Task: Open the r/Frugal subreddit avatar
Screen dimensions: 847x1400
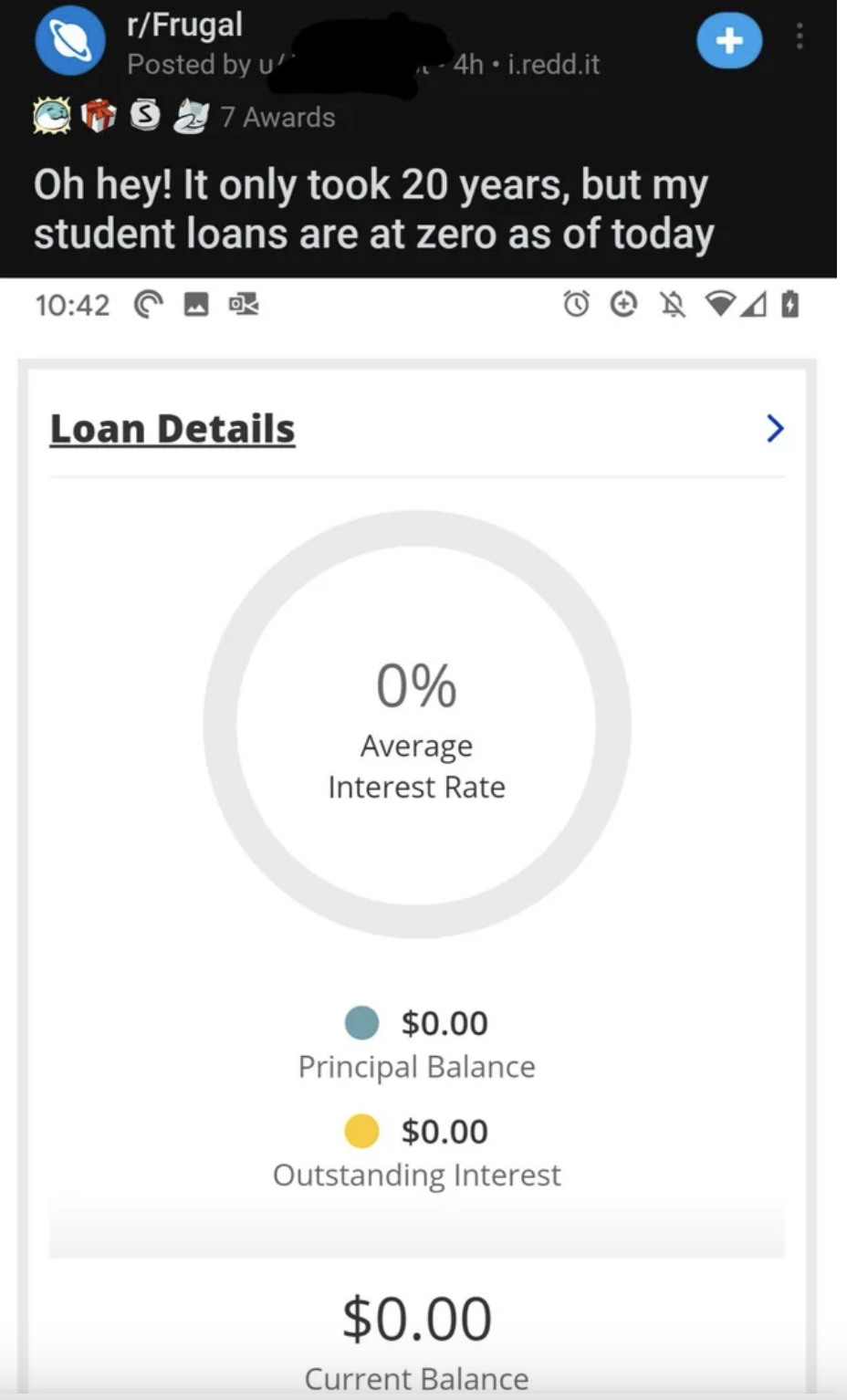Action: point(69,40)
